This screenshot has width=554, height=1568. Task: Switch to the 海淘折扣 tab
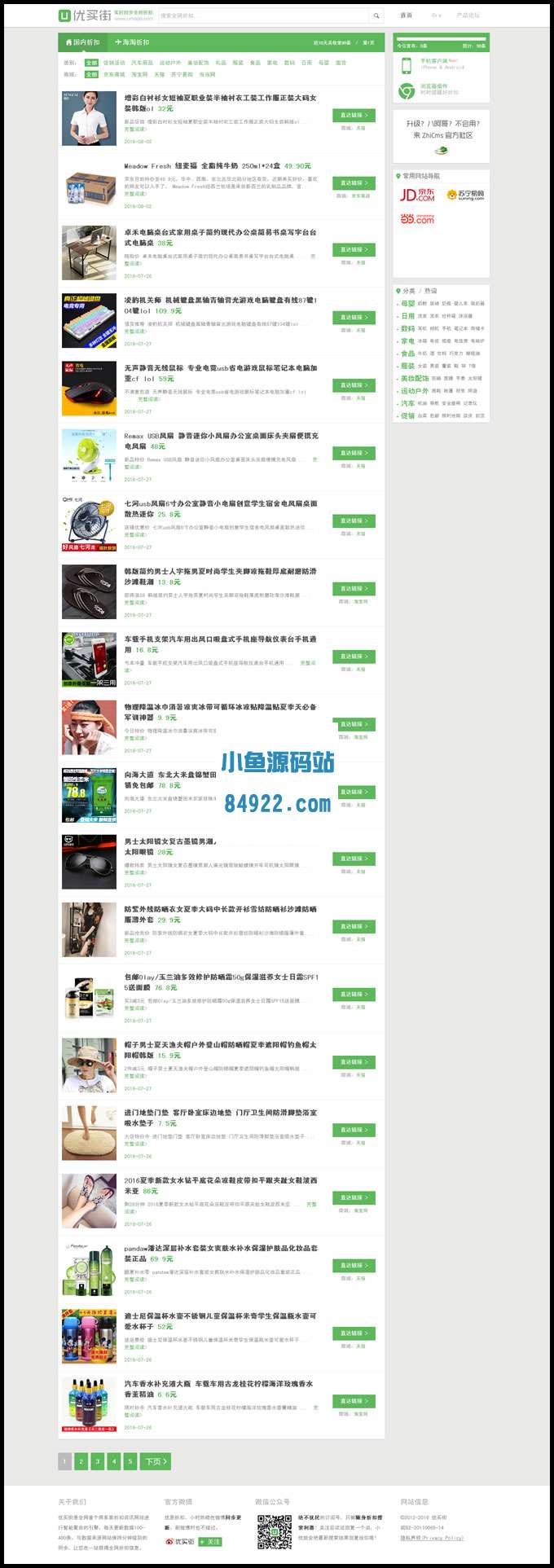pos(132,42)
